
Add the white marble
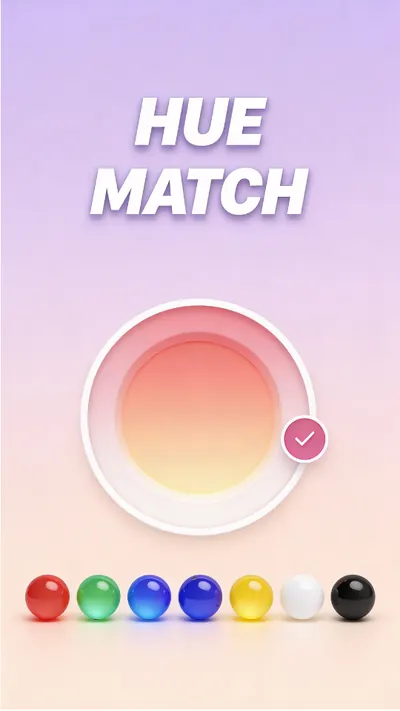(x=302, y=597)
